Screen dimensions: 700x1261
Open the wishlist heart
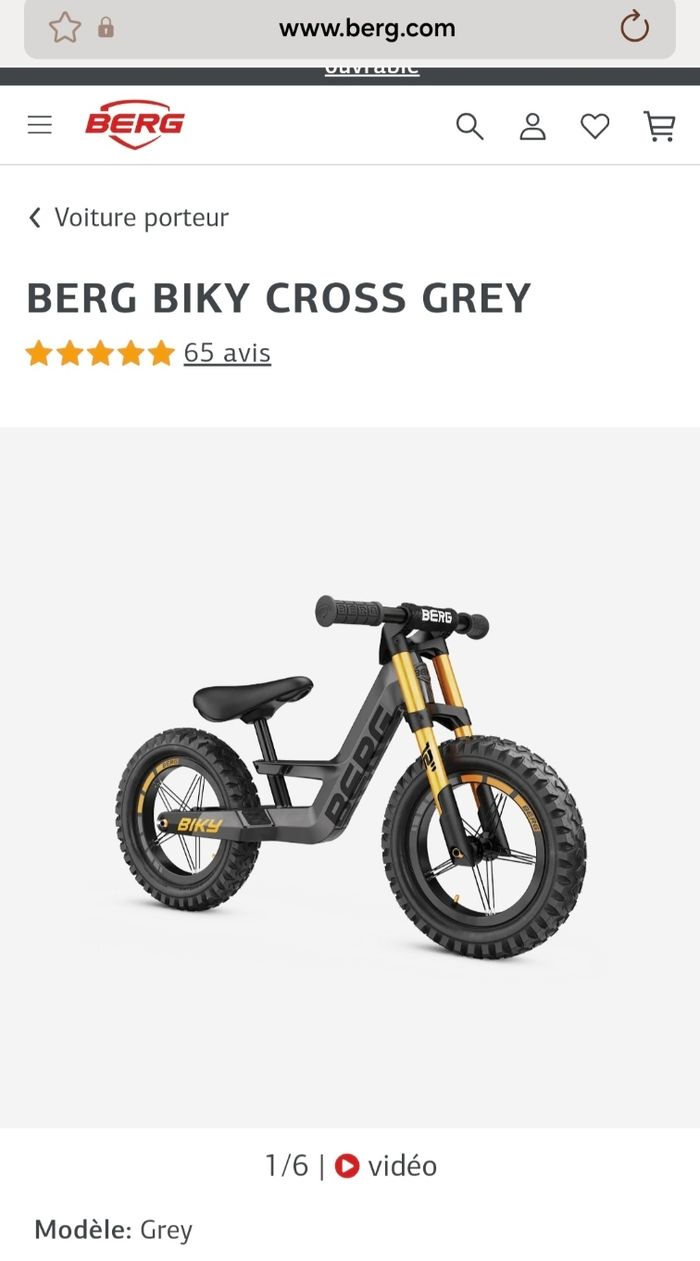coord(595,126)
